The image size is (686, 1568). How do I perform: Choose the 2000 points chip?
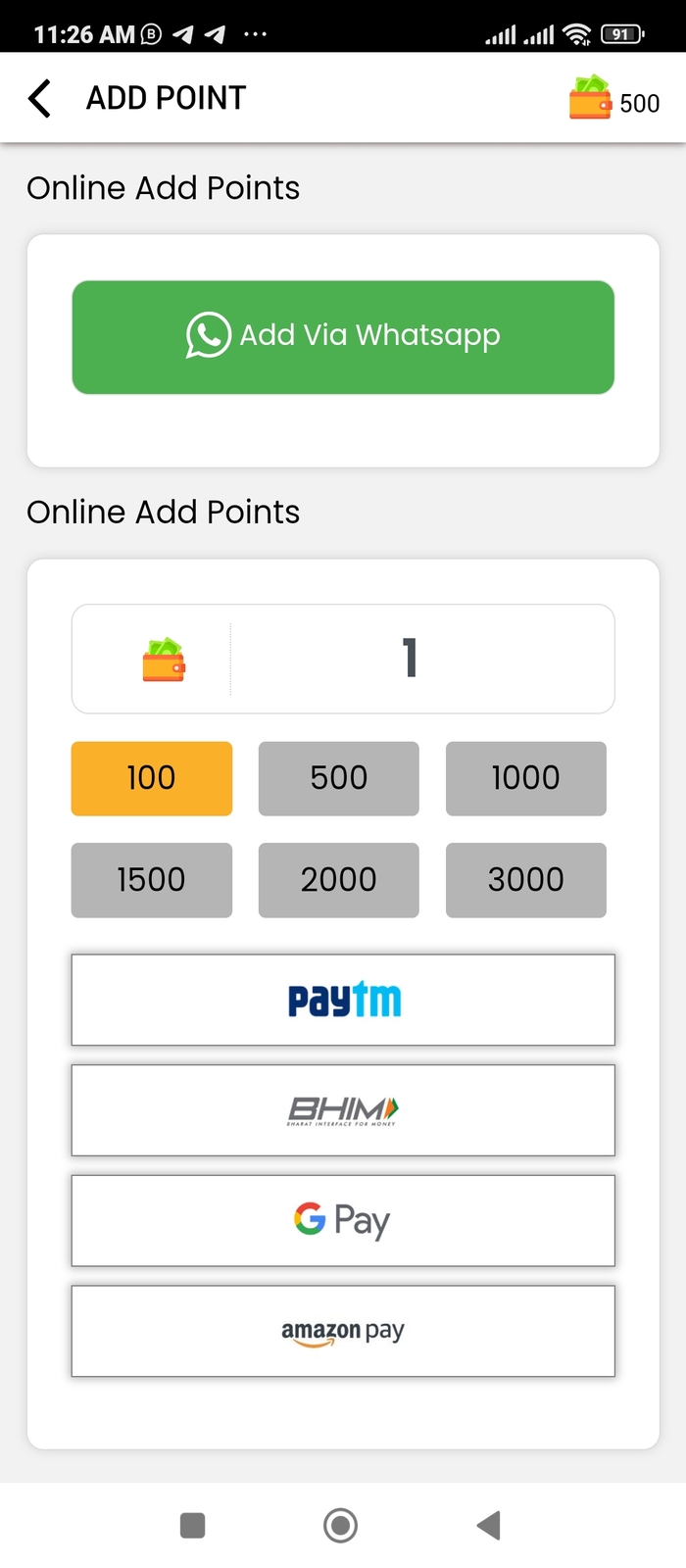(x=339, y=880)
